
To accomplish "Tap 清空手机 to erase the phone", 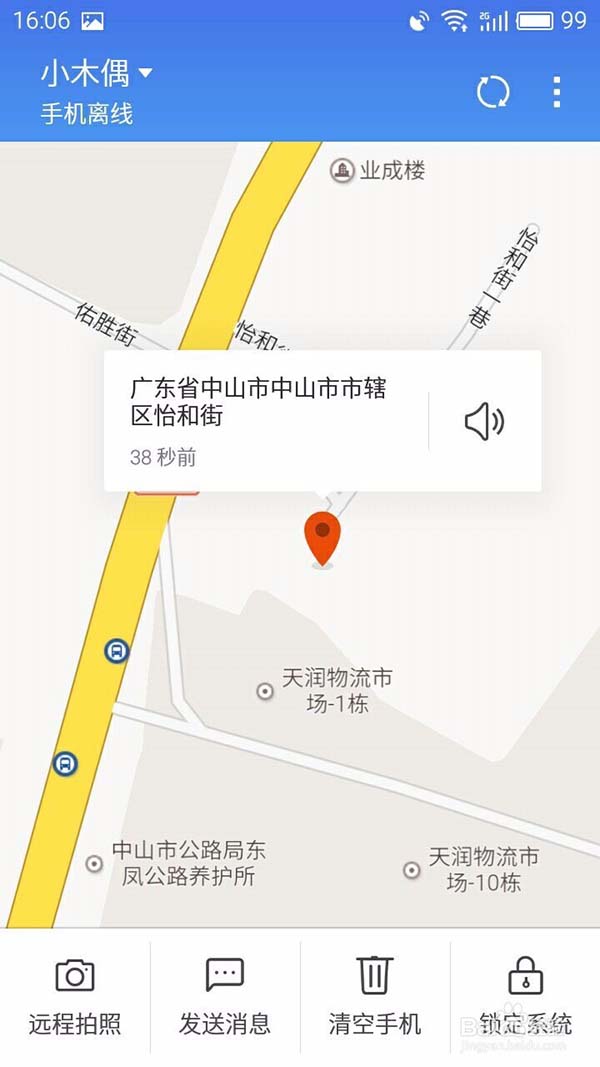I will click(x=375, y=996).
